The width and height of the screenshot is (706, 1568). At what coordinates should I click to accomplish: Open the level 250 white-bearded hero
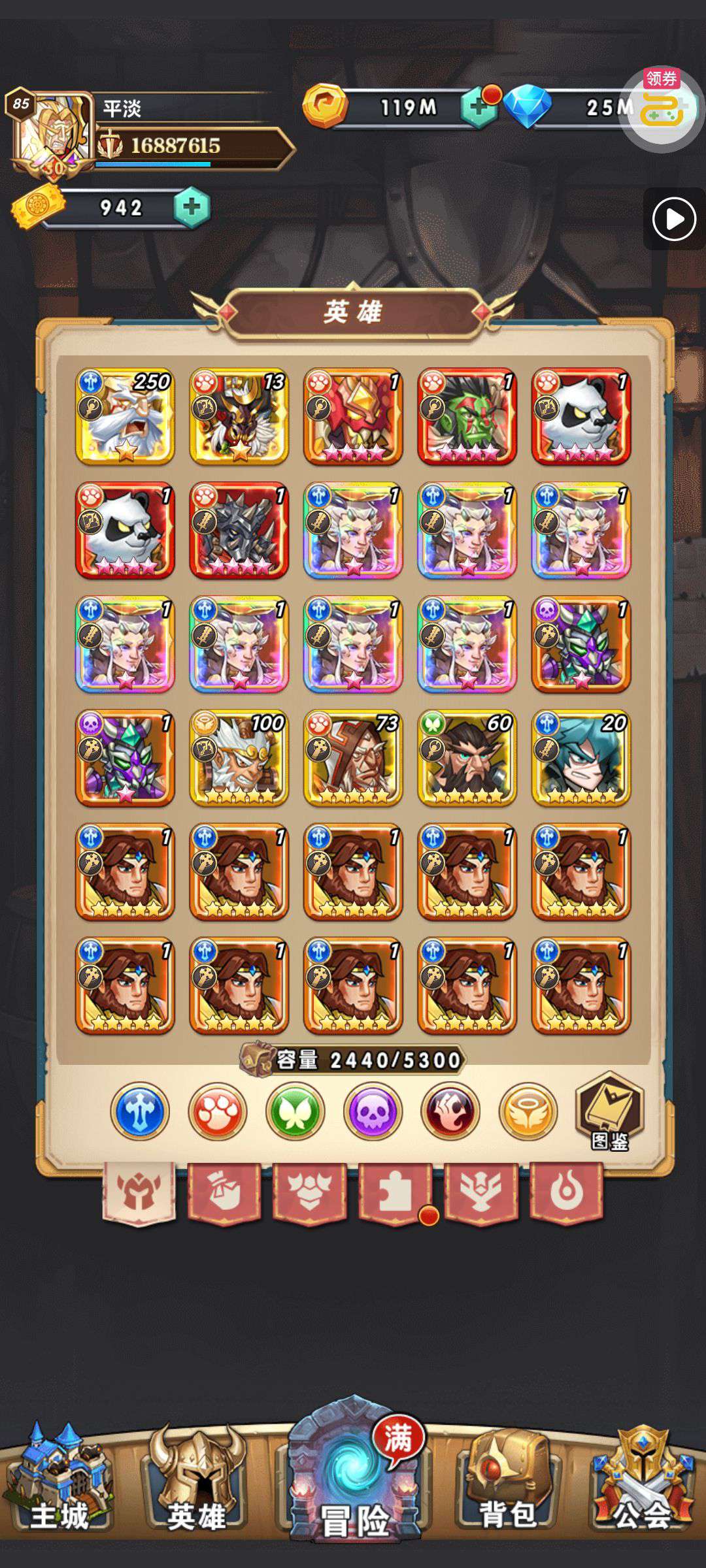pos(125,417)
